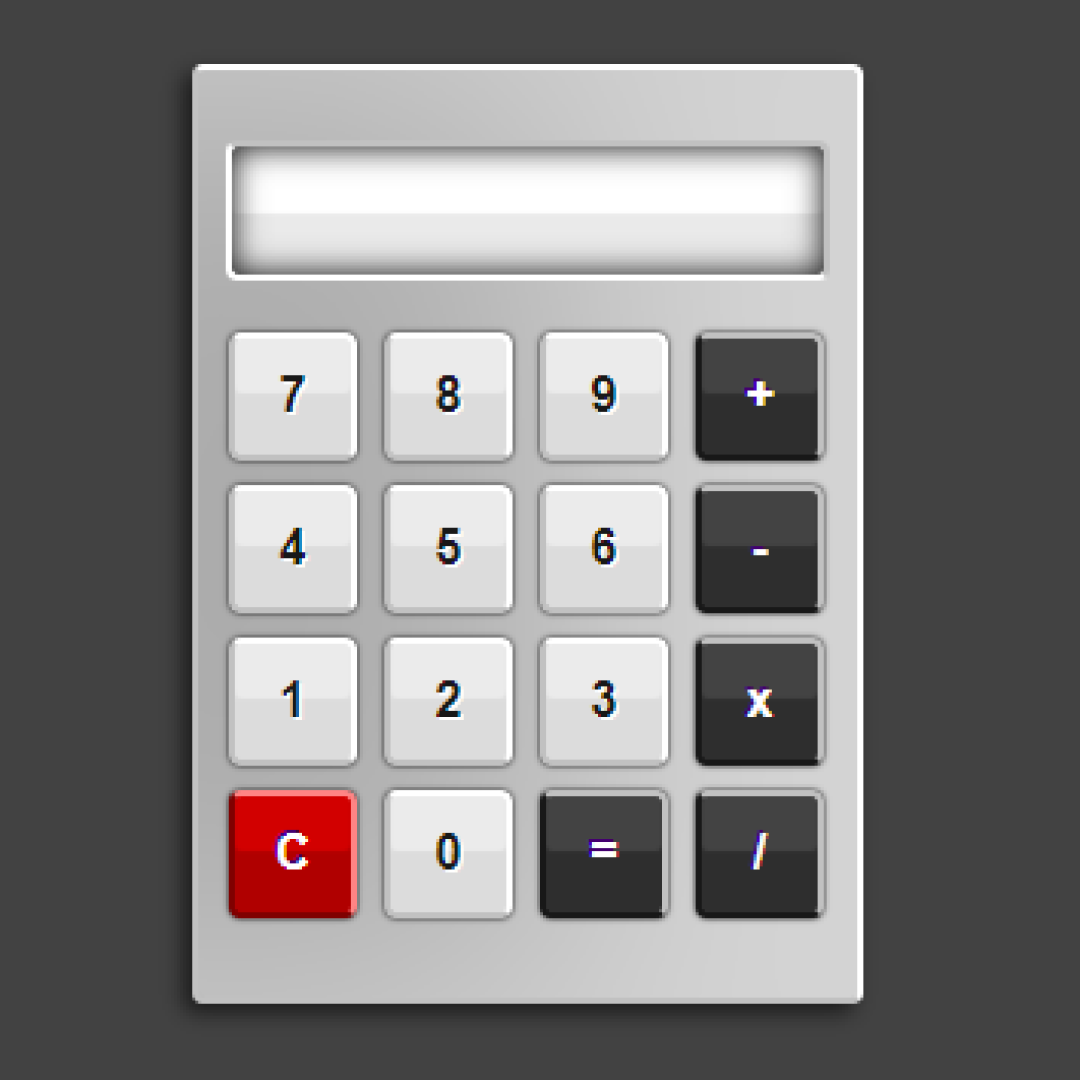Select the multiply x operator

tap(759, 701)
